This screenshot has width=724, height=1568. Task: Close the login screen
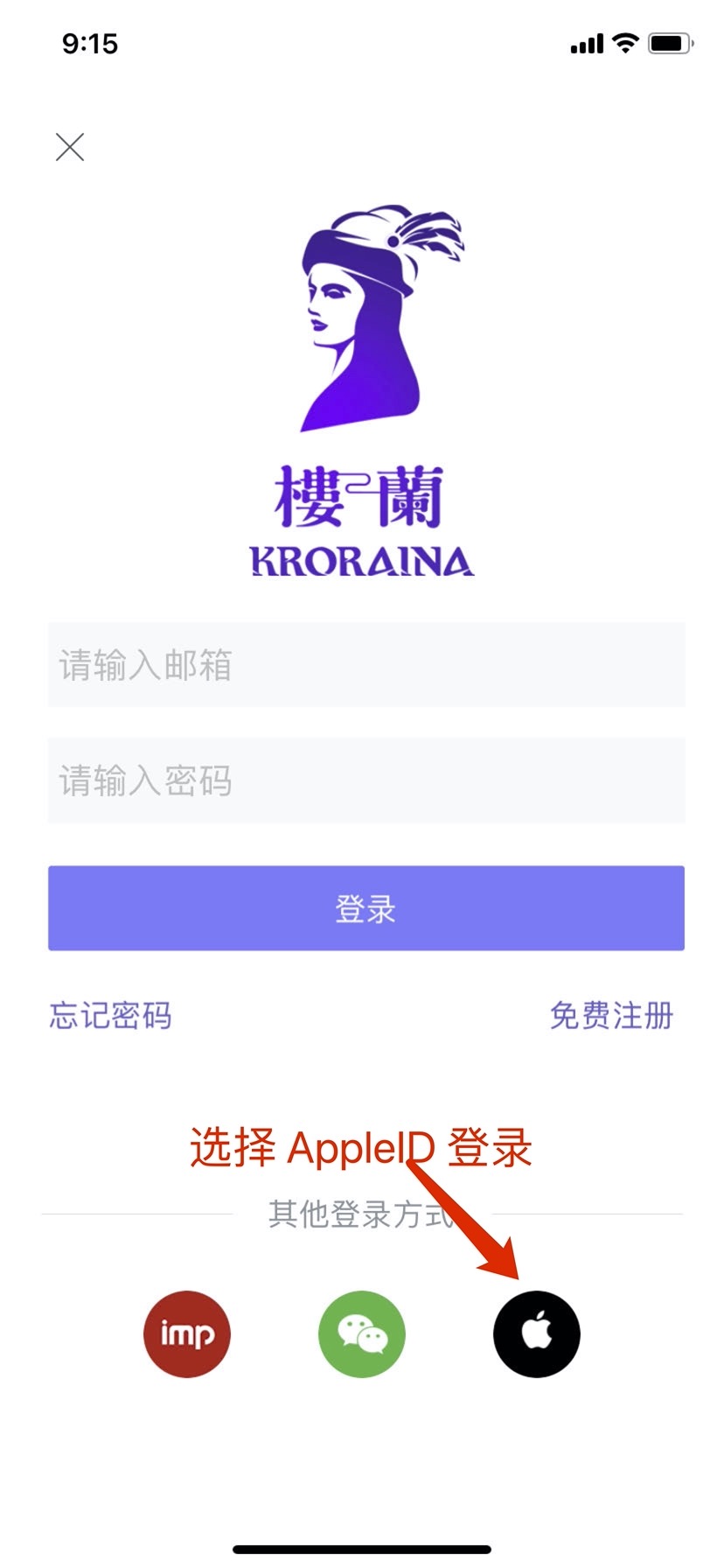[70, 147]
